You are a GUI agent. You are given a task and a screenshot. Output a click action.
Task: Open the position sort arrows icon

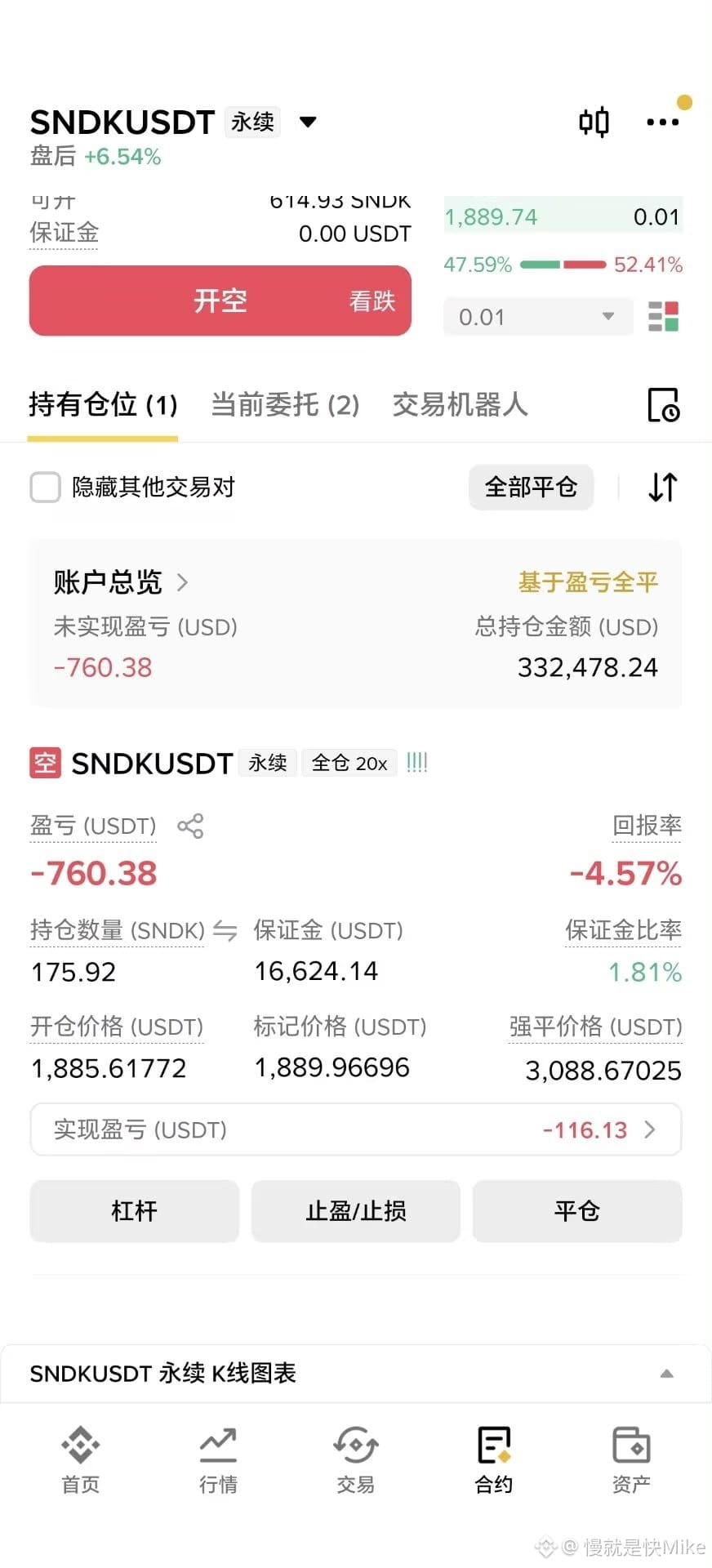662,488
